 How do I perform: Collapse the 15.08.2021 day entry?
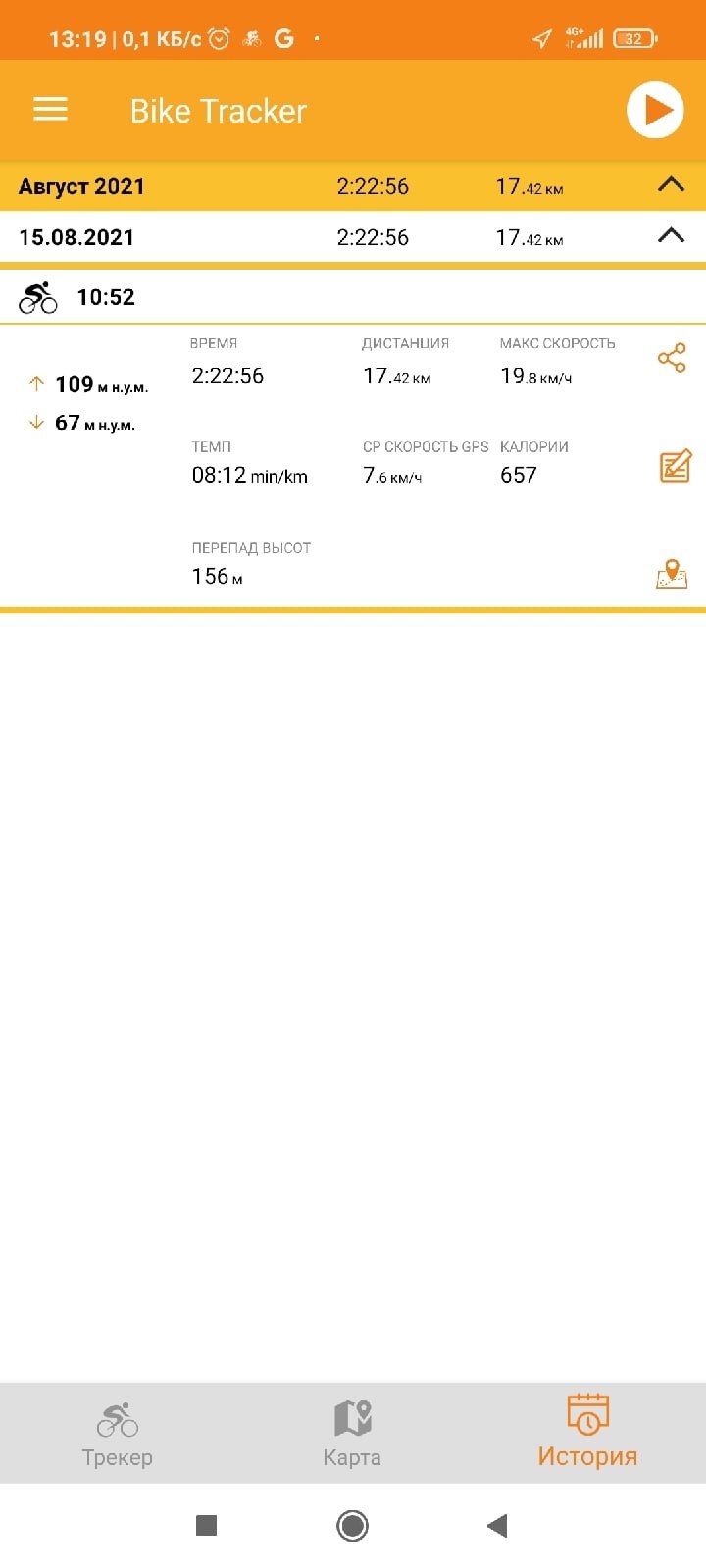[x=671, y=236]
